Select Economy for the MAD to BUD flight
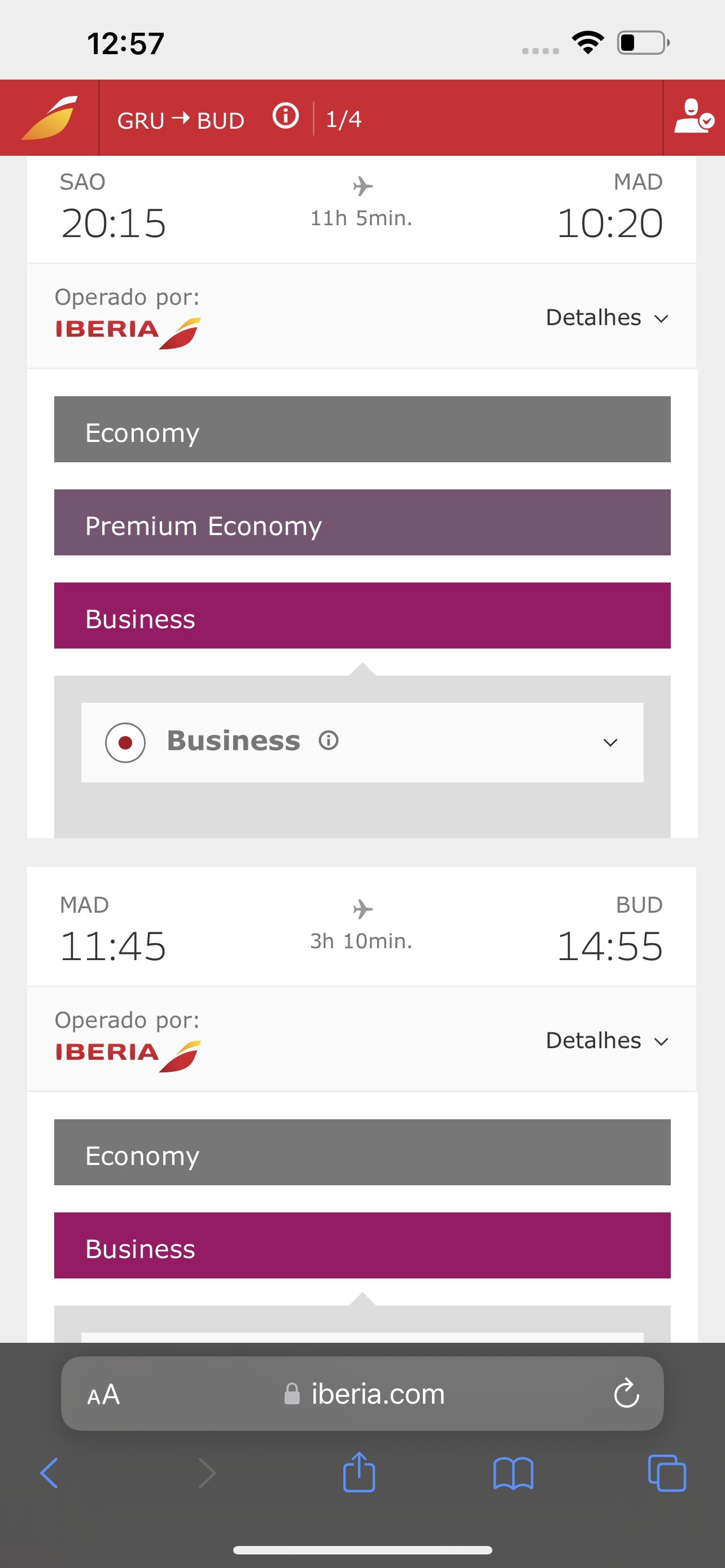 [362, 1152]
